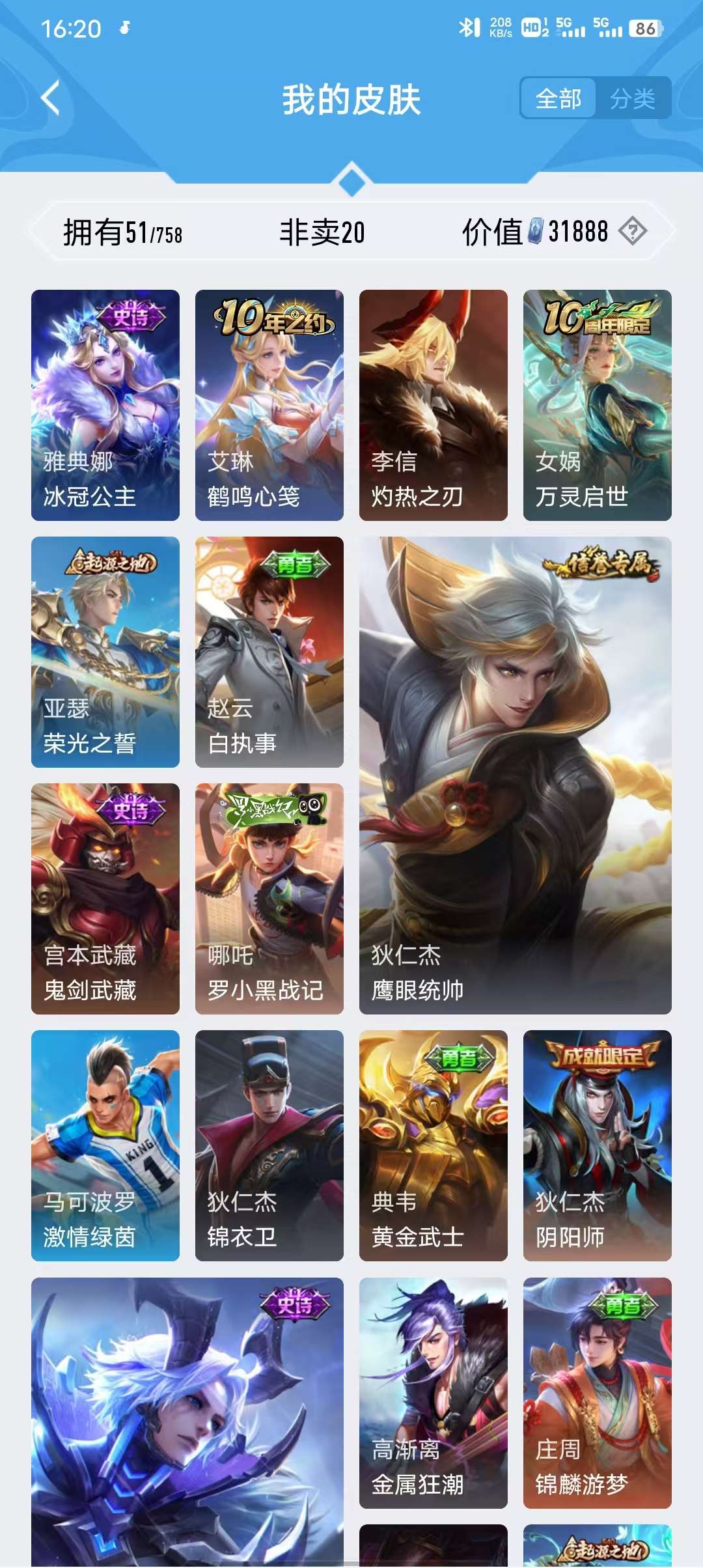The height and width of the screenshot is (1568, 703).
Task: Open the value help question-mark icon
Action: 632,231
